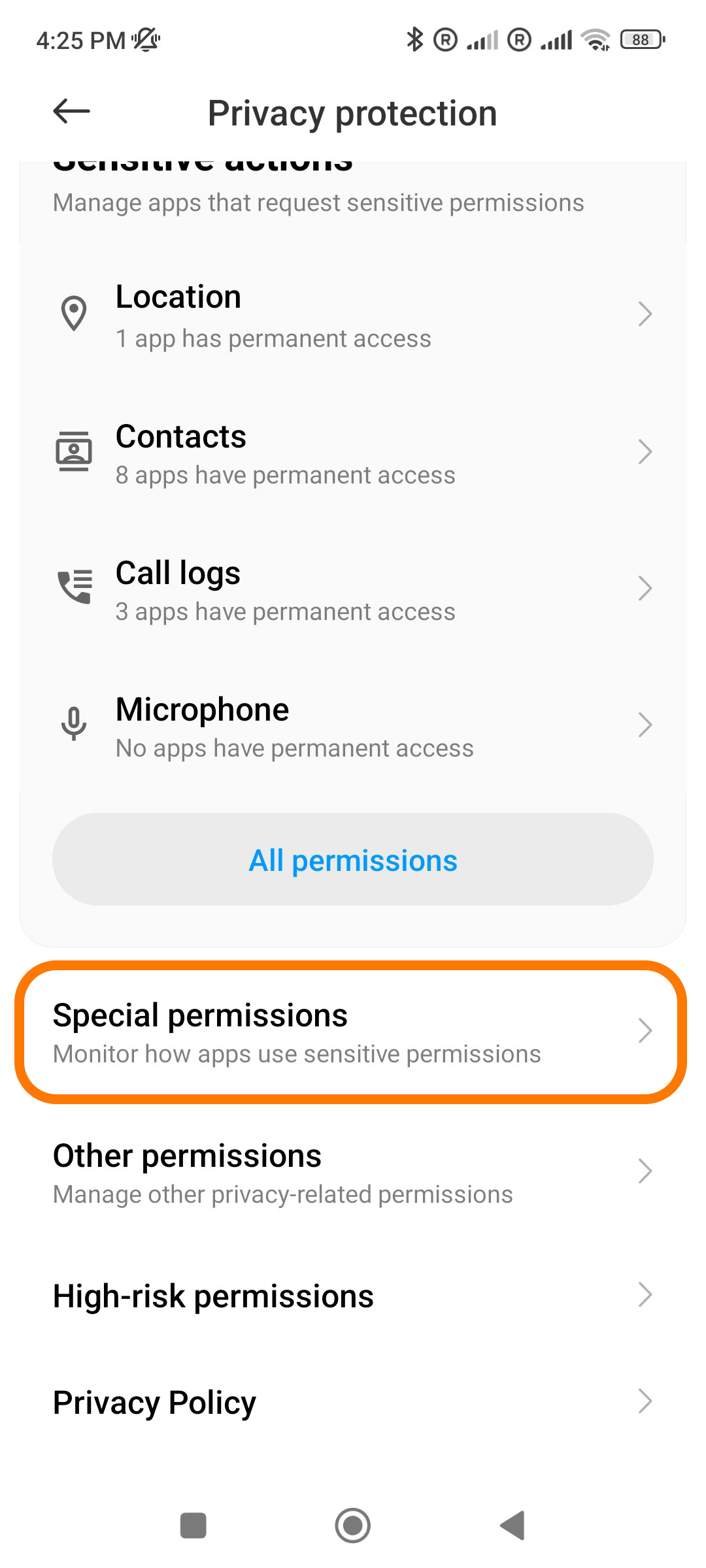
Task: View the Privacy Policy
Action: pos(353,1402)
